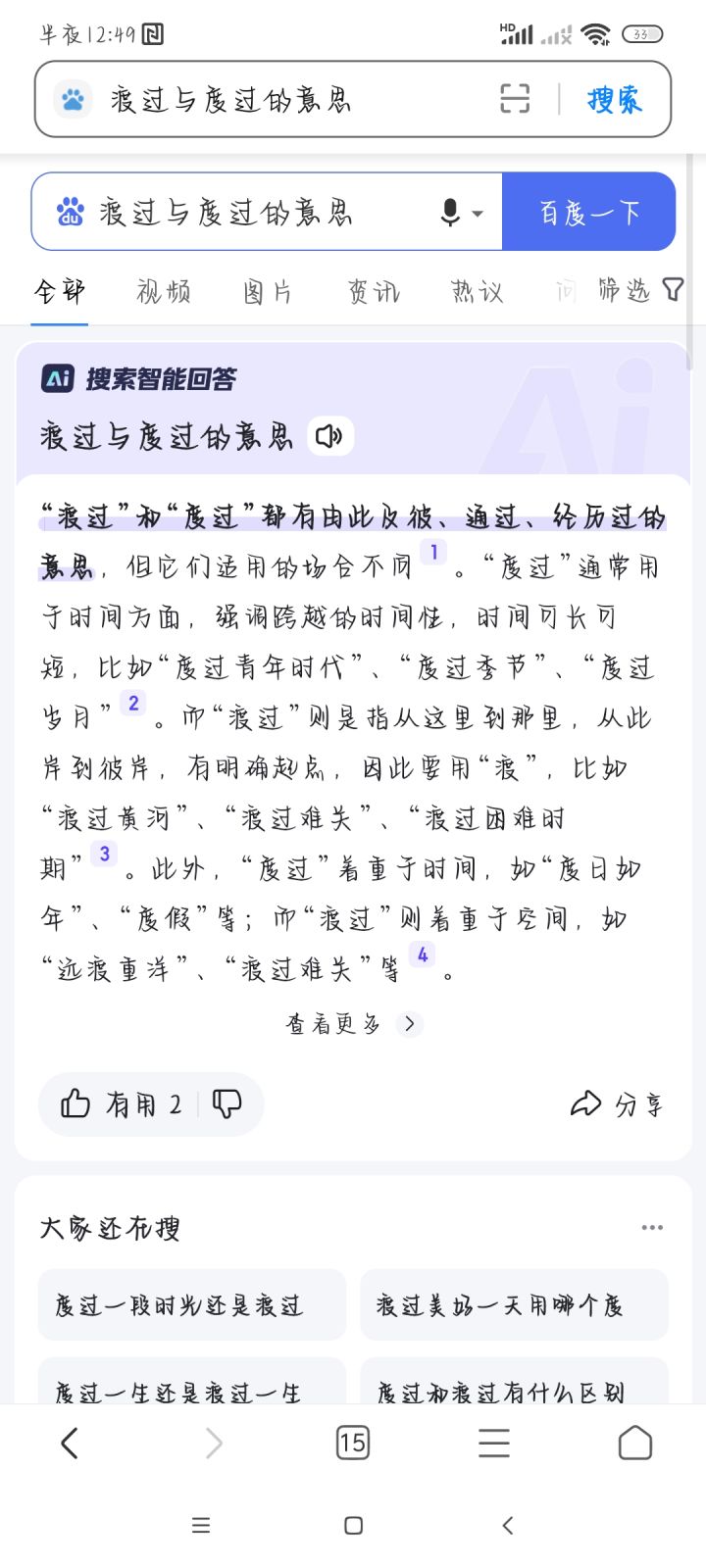
Task: Switch to the 视频 tab
Action: click(x=164, y=291)
